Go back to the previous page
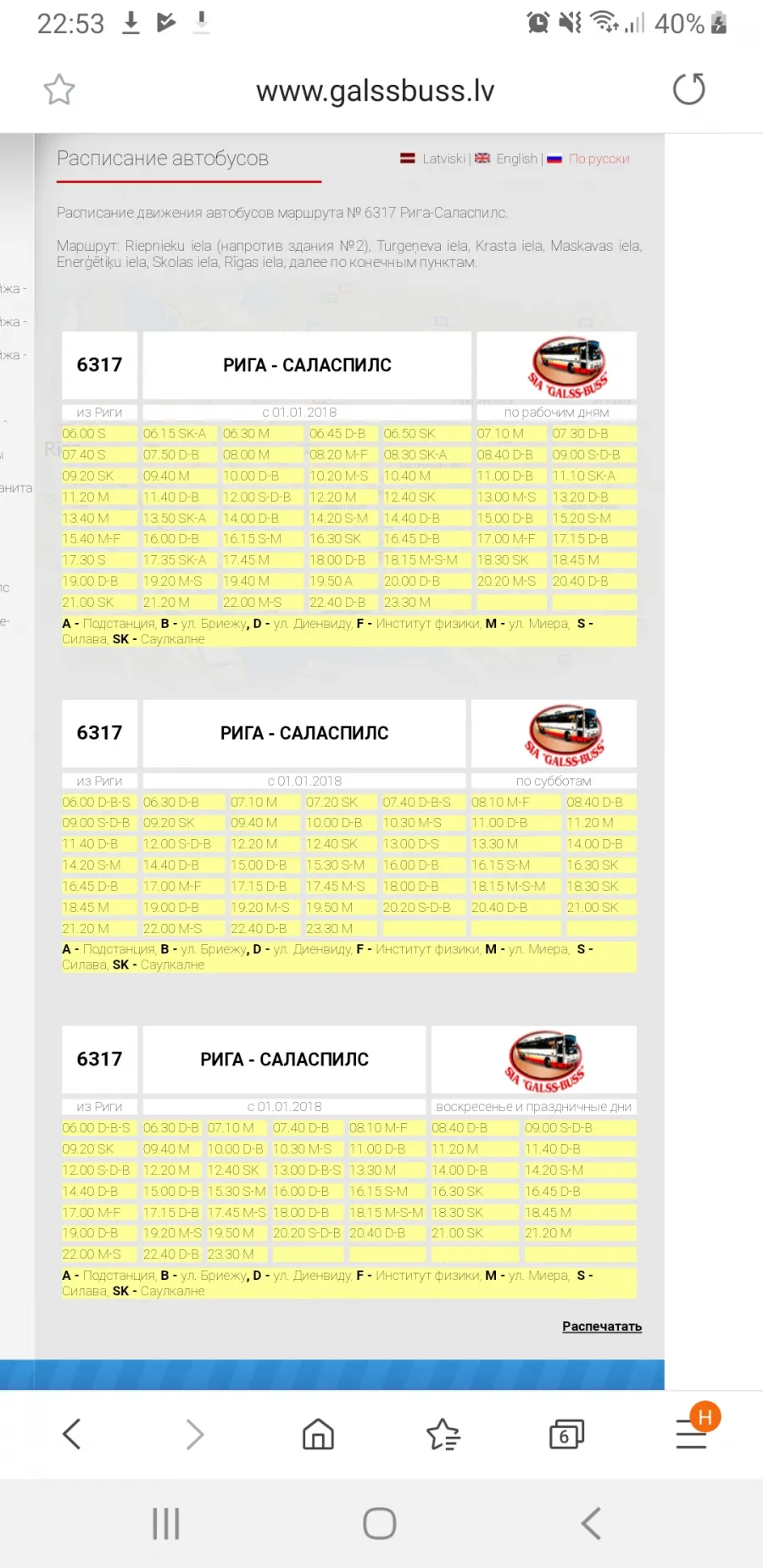This screenshot has width=763, height=1568. tap(72, 1434)
